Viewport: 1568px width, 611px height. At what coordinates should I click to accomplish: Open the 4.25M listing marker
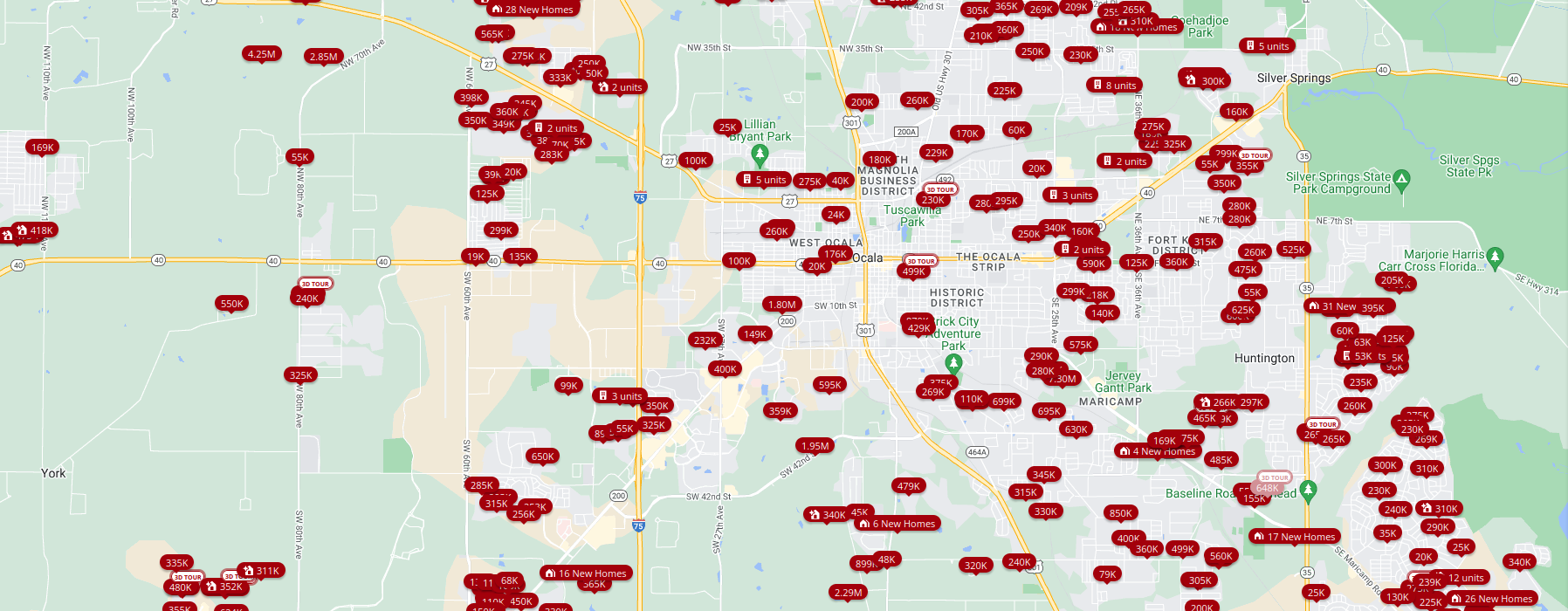coord(261,54)
